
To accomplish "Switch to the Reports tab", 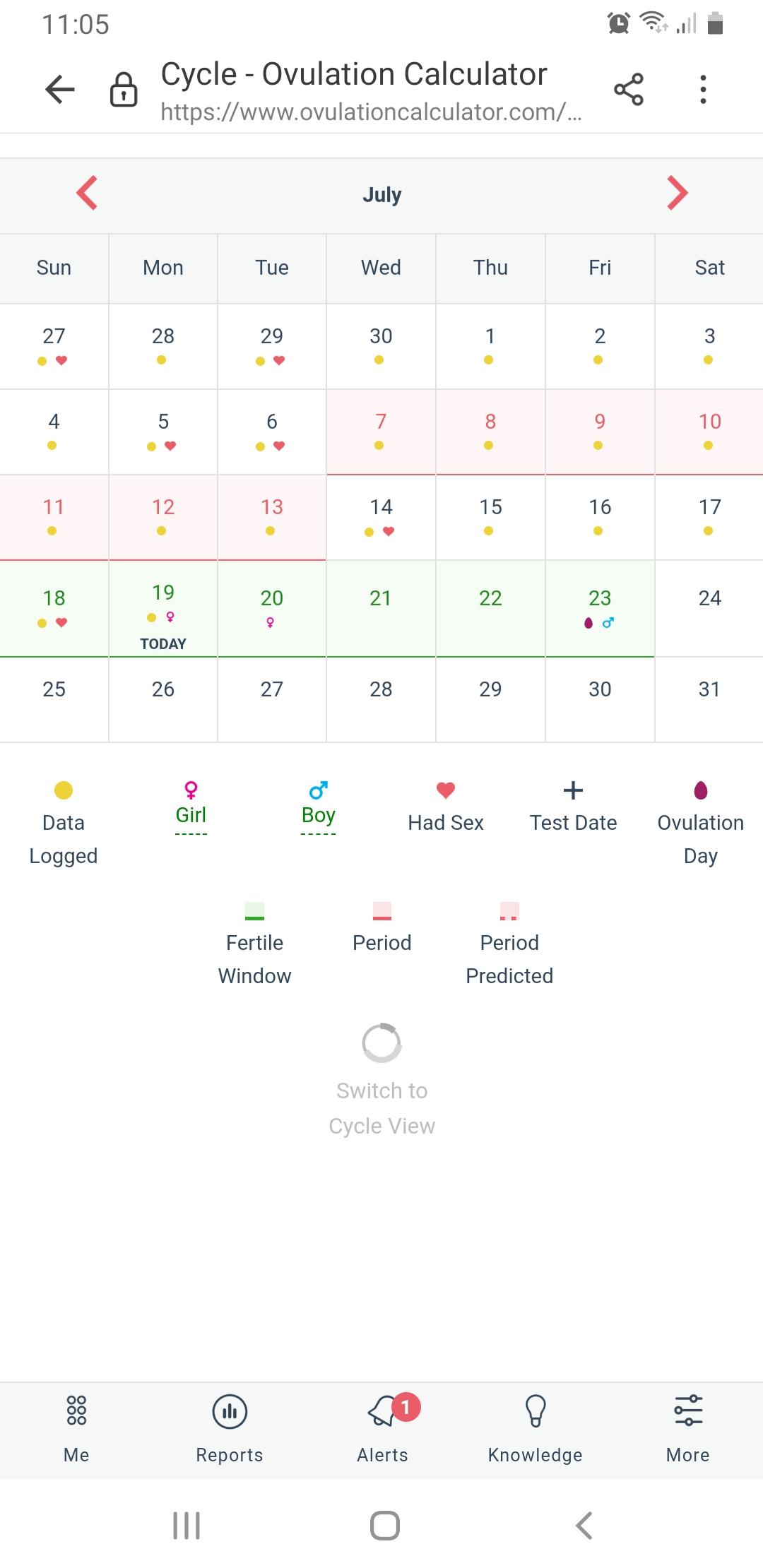I will (230, 1430).
